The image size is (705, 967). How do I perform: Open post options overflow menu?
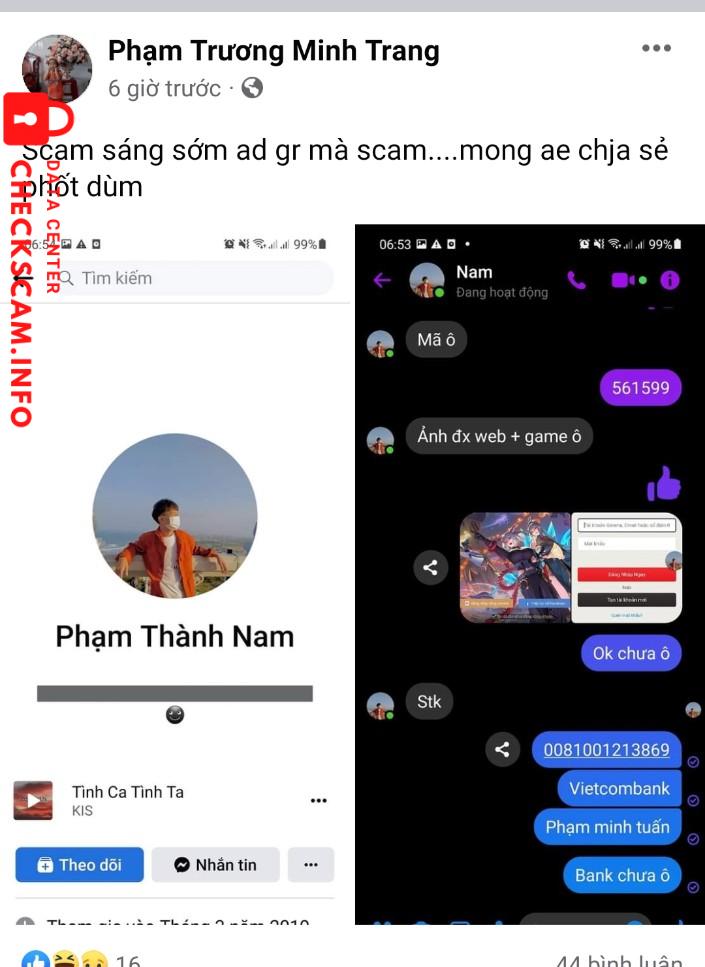coord(656,48)
